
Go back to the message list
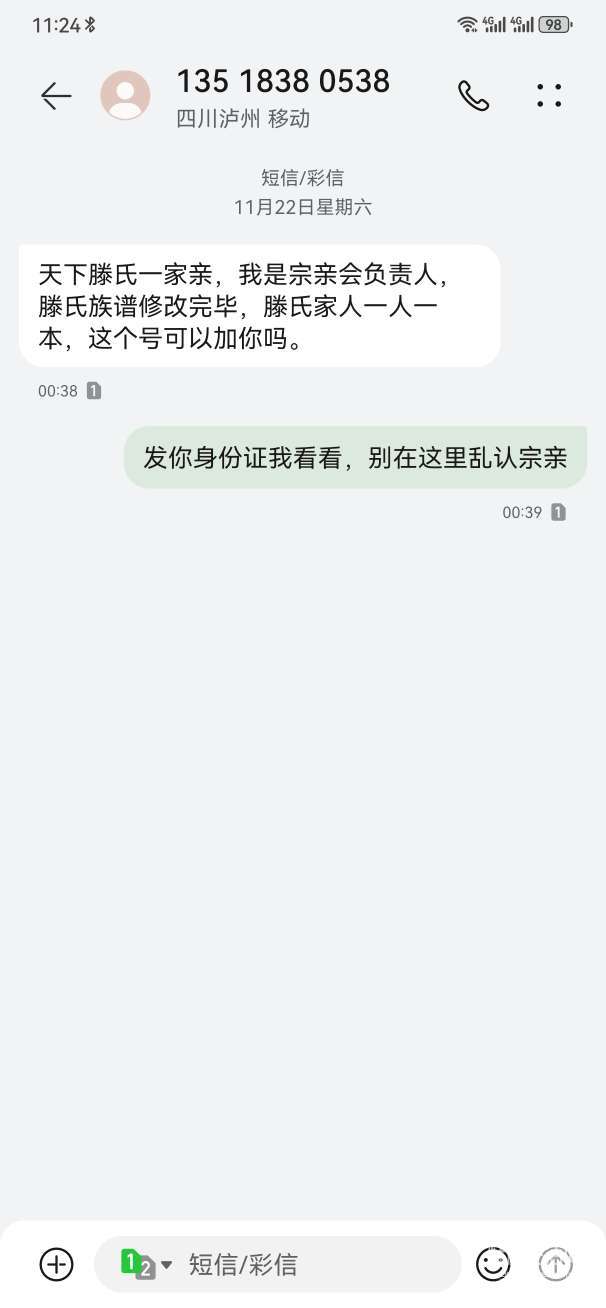(x=56, y=96)
